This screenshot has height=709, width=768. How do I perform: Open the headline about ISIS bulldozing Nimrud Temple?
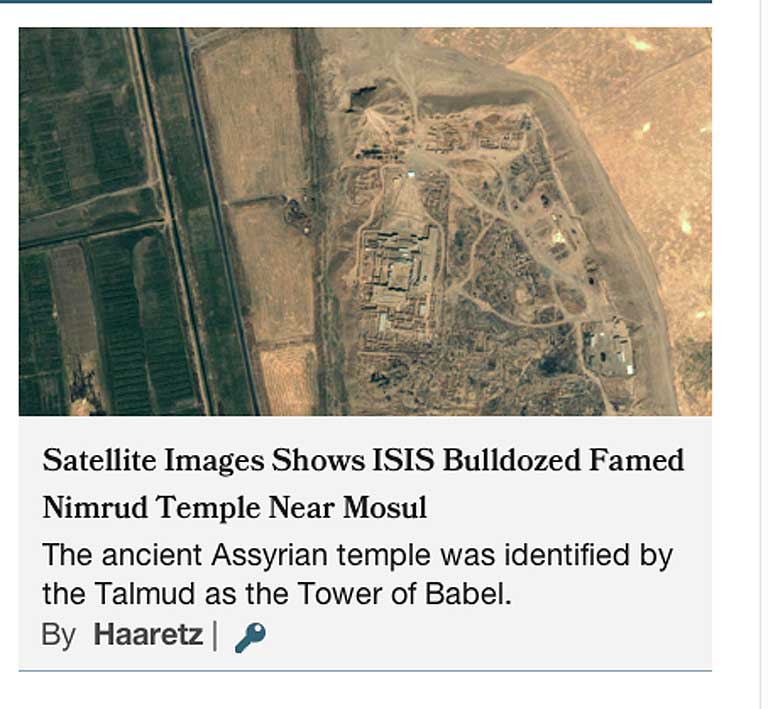click(363, 484)
